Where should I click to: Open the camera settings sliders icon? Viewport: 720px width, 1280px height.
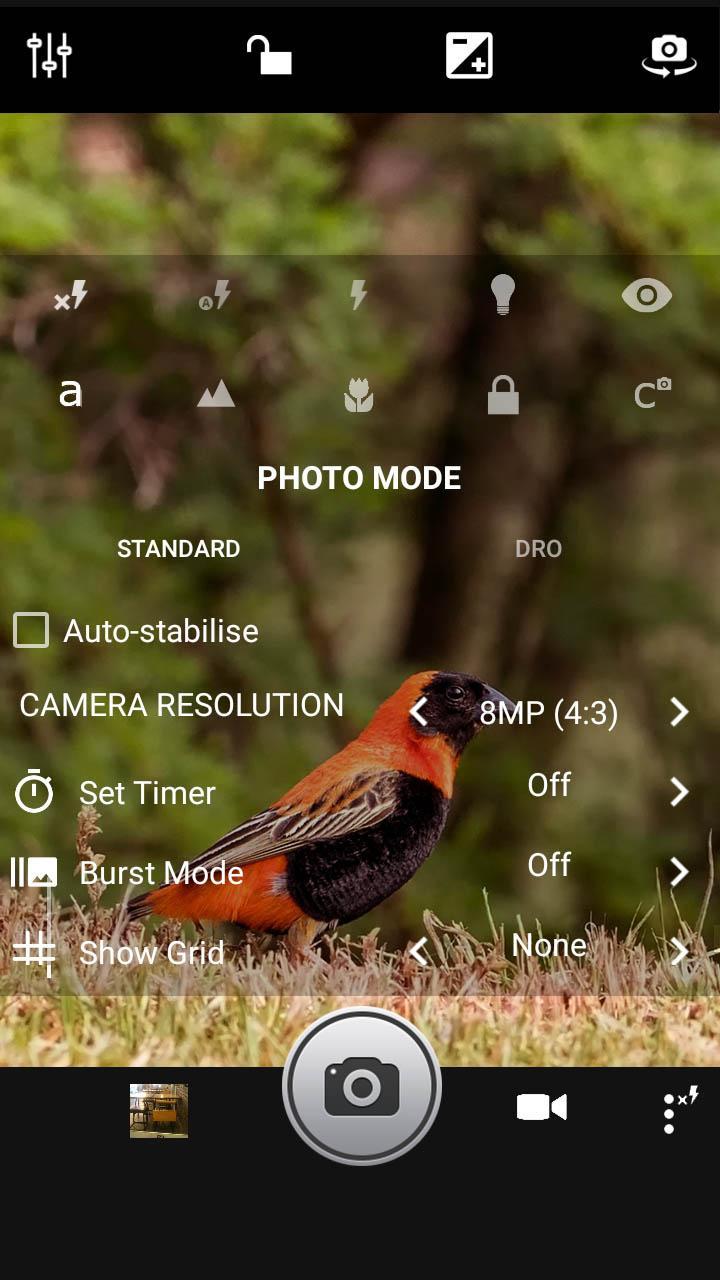(x=49, y=56)
